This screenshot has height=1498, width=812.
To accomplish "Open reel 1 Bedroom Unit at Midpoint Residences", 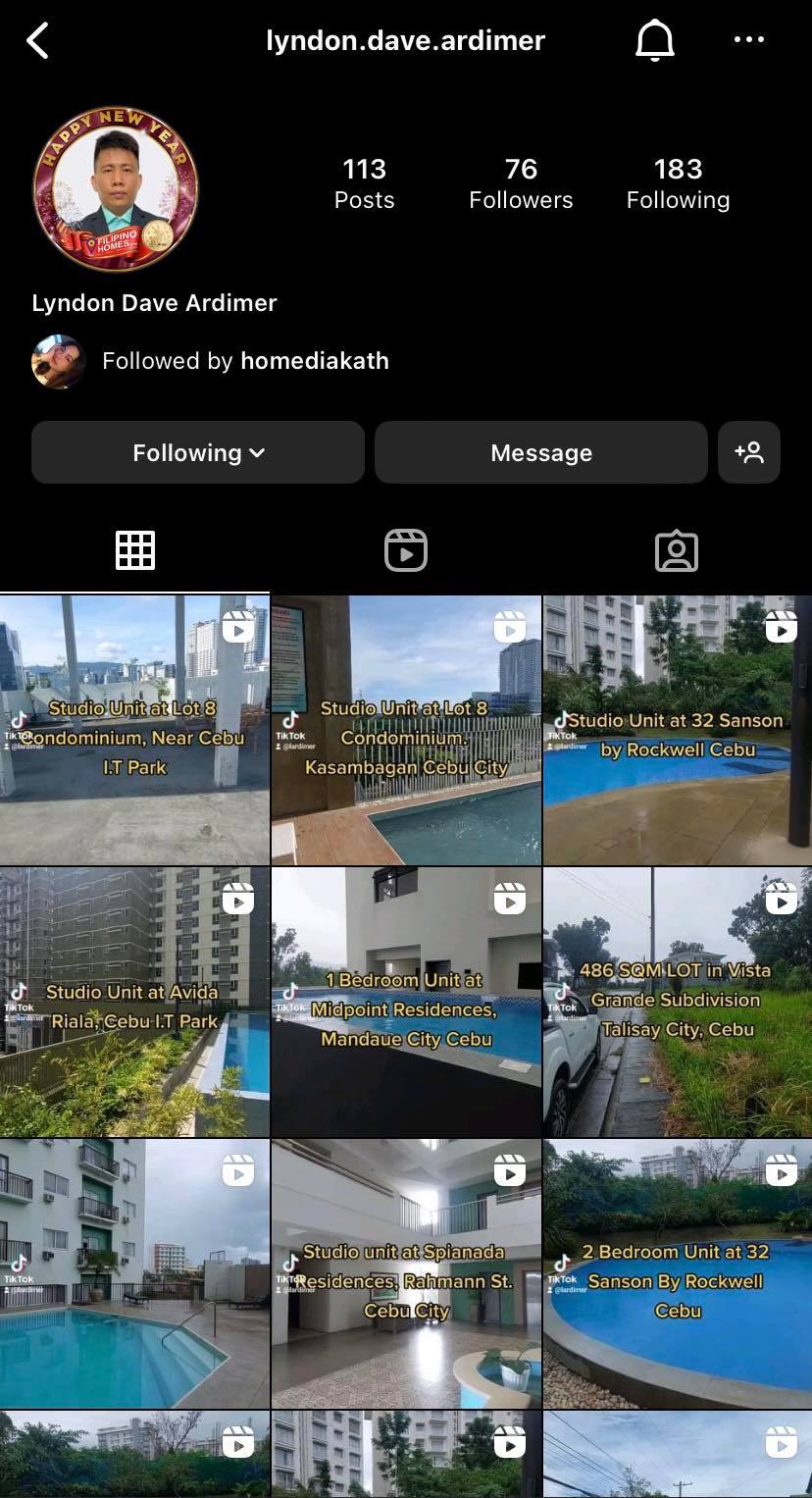I will (406, 1002).
